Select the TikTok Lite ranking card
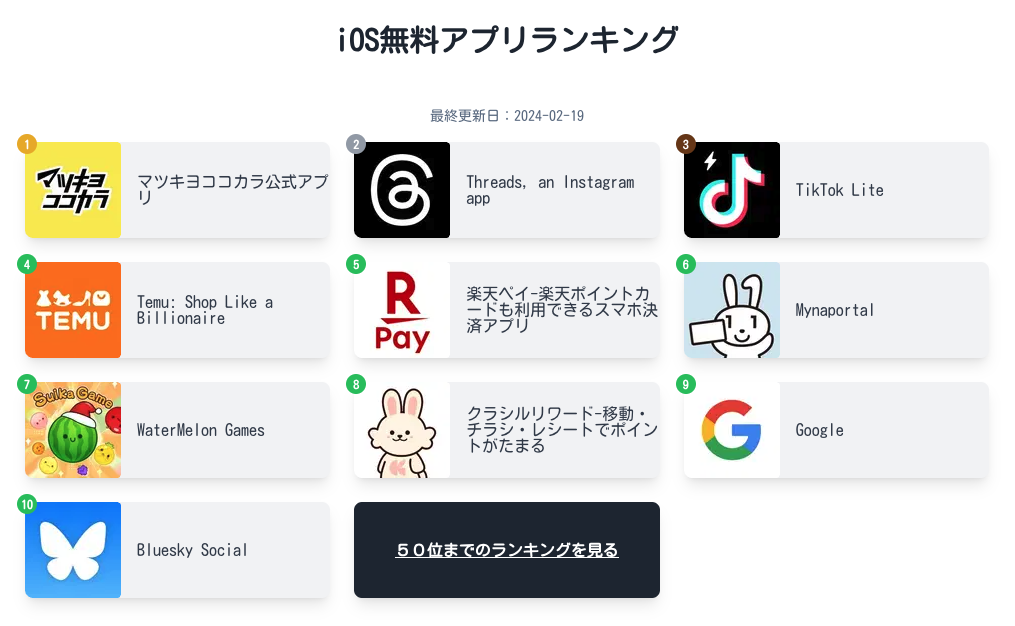 [x=836, y=190]
